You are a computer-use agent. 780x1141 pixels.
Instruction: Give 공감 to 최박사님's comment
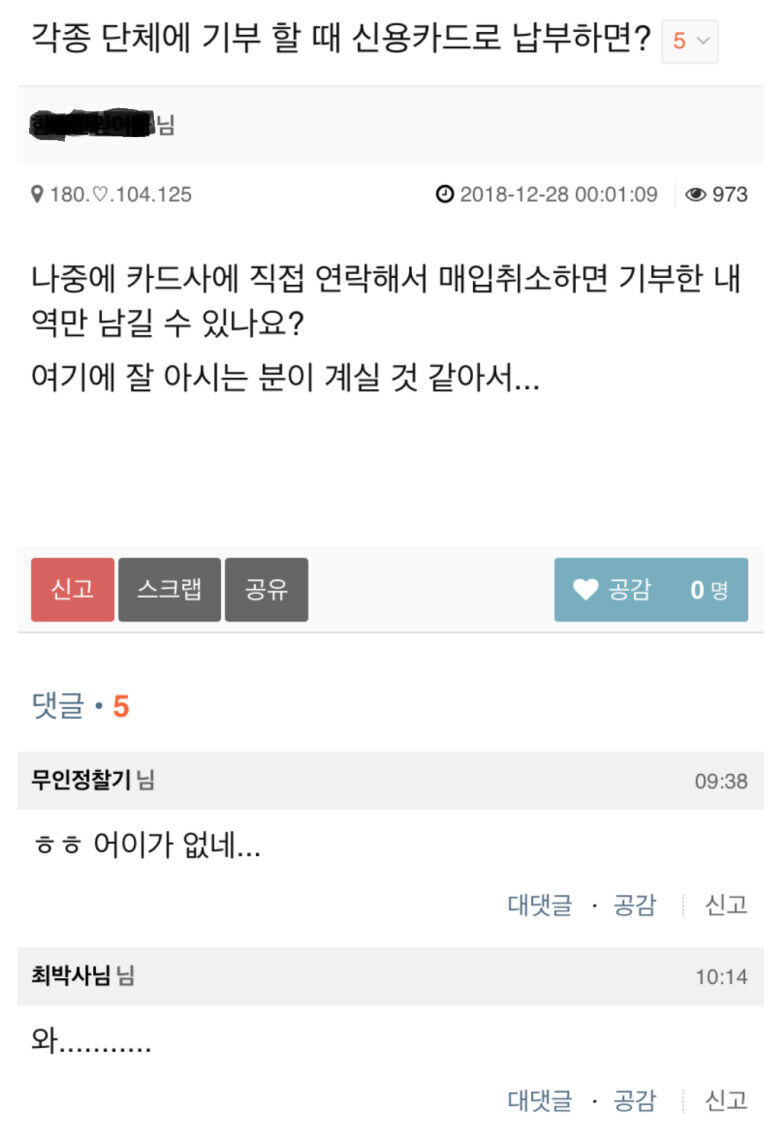click(x=634, y=1101)
